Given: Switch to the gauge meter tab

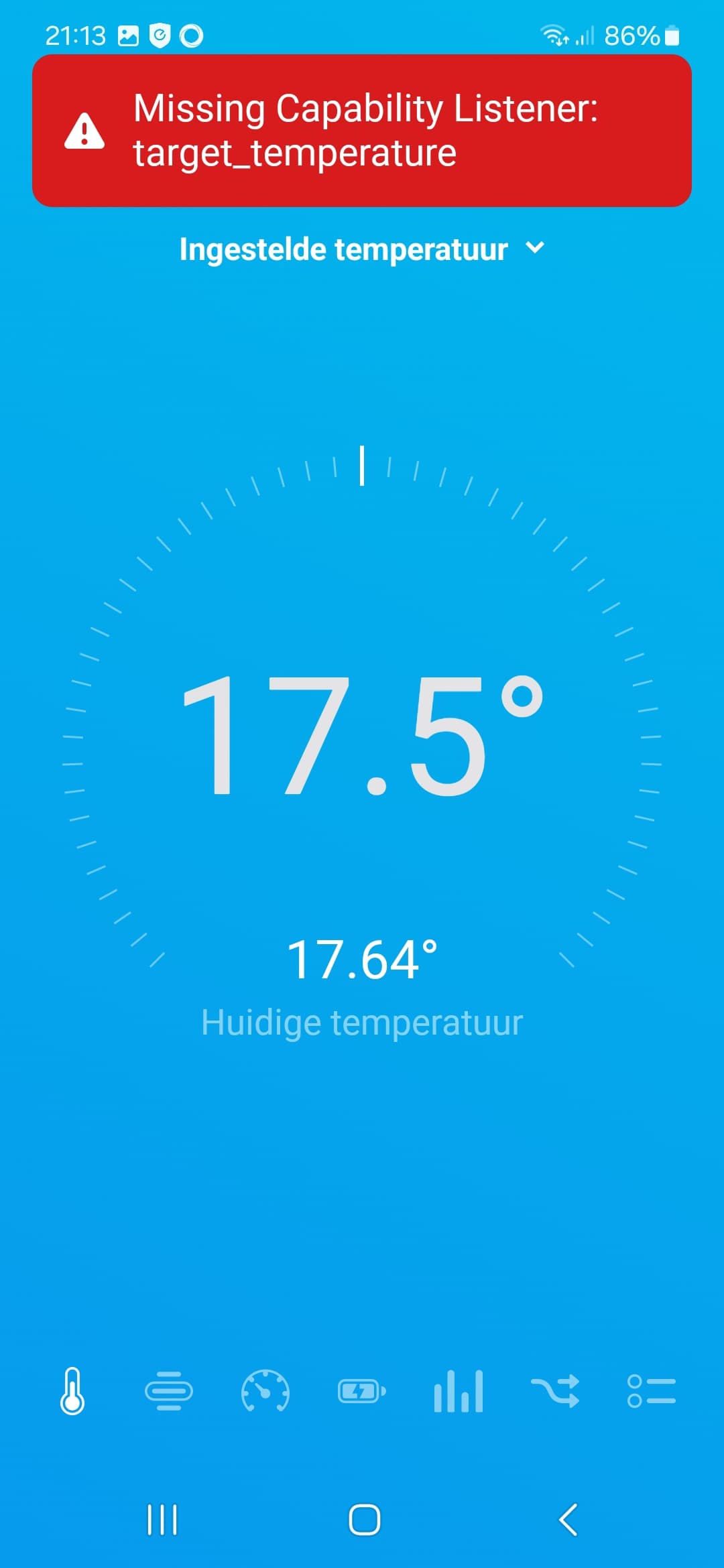Looking at the screenshot, I should click(x=265, y=1392).
